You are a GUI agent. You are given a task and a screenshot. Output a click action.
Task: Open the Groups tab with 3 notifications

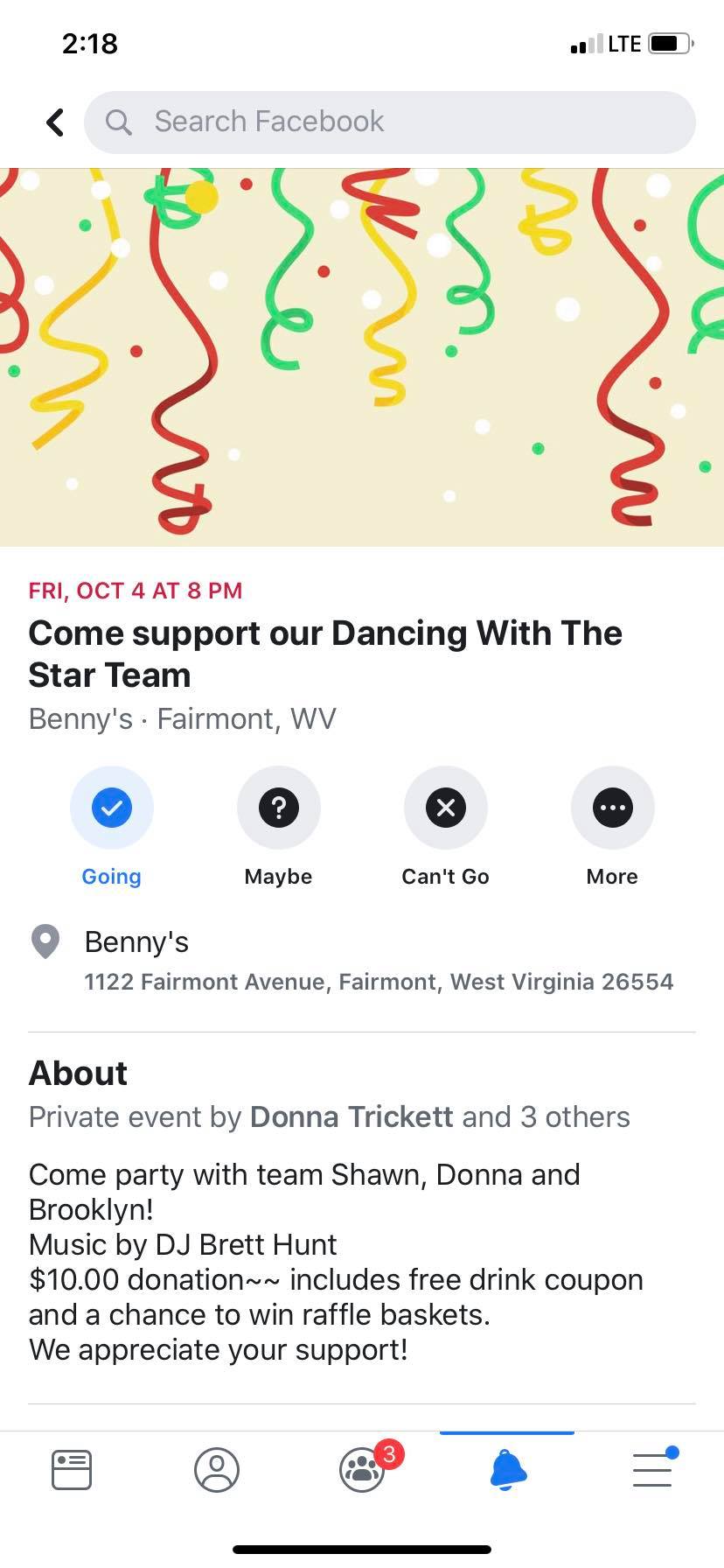click(x=361, y=1469)
